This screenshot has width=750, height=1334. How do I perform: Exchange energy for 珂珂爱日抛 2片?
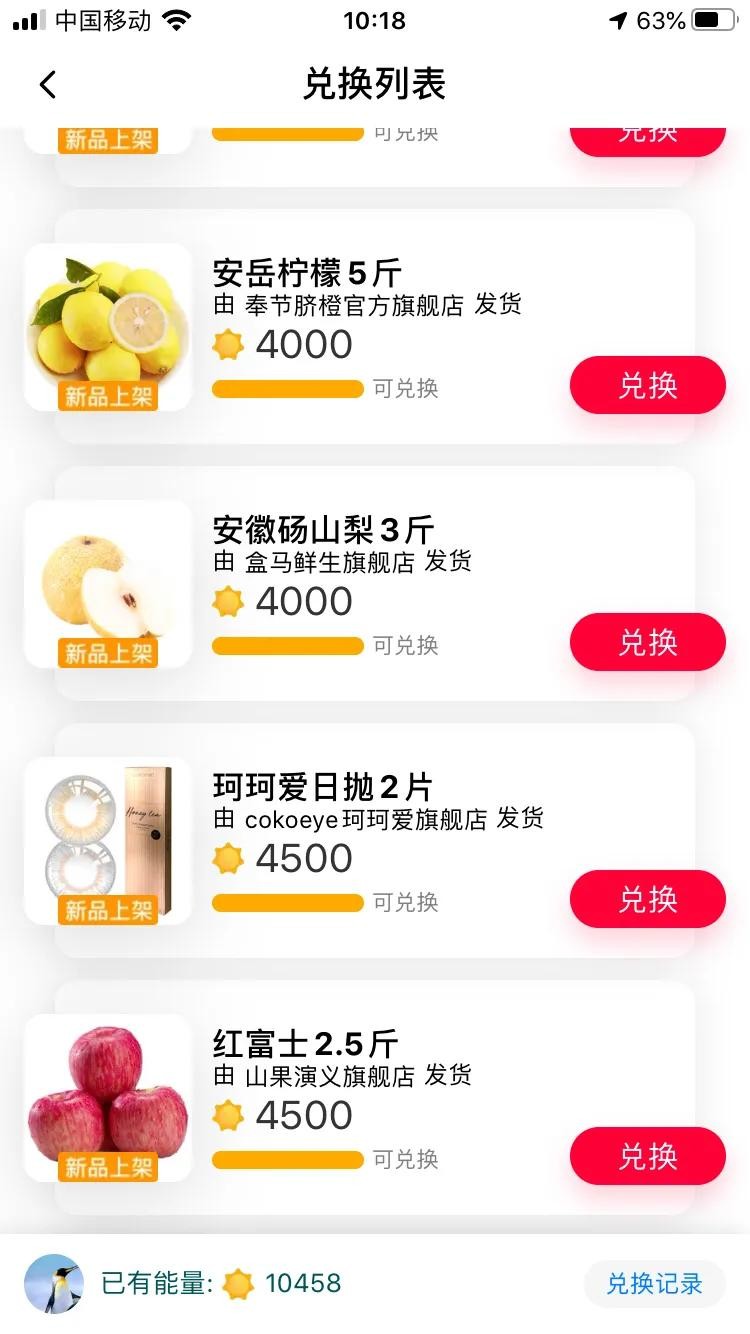647,899
